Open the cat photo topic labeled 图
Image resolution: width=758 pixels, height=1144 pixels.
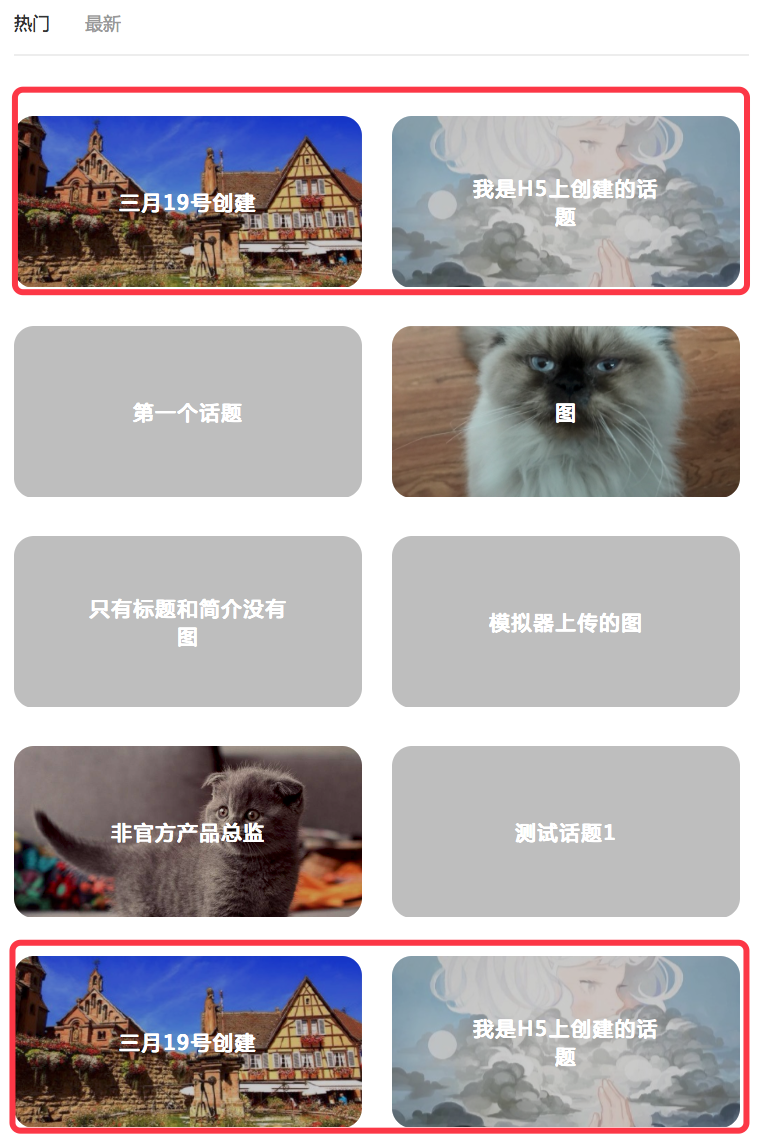pos(566,411)
